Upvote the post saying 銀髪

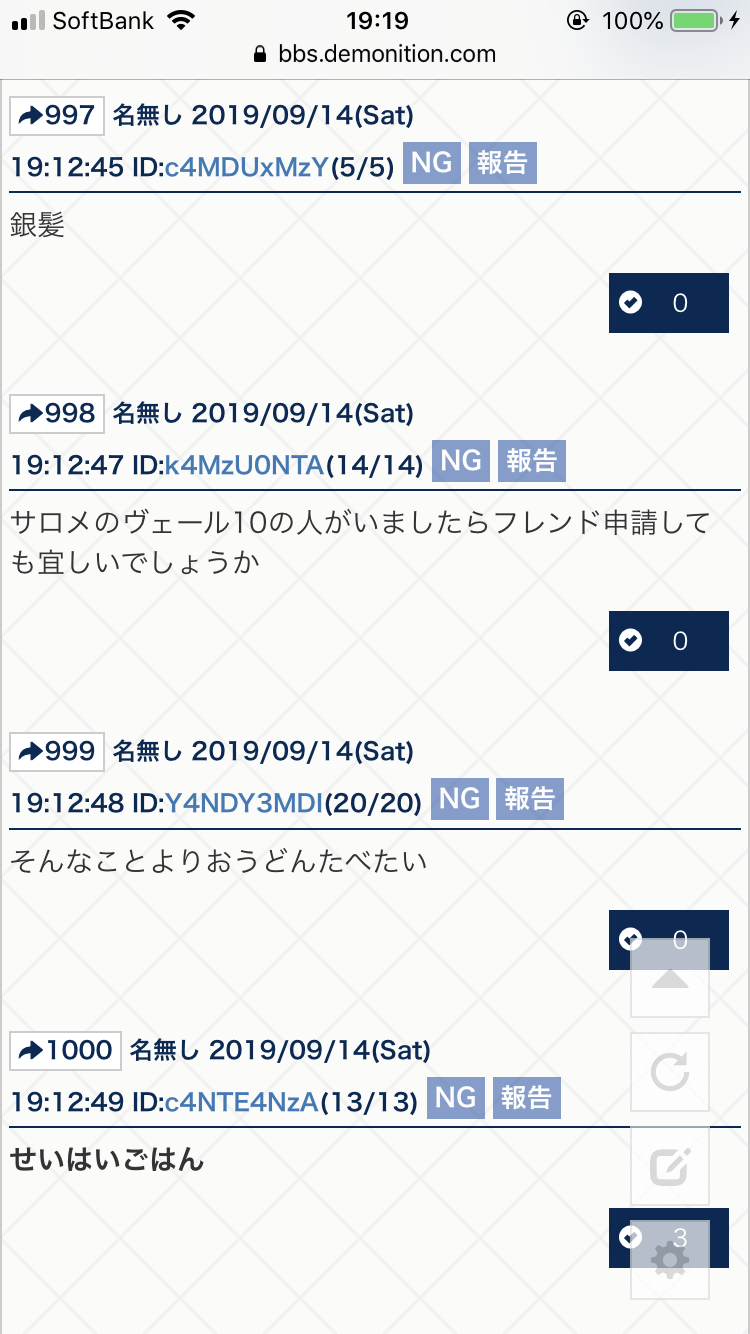668,303
